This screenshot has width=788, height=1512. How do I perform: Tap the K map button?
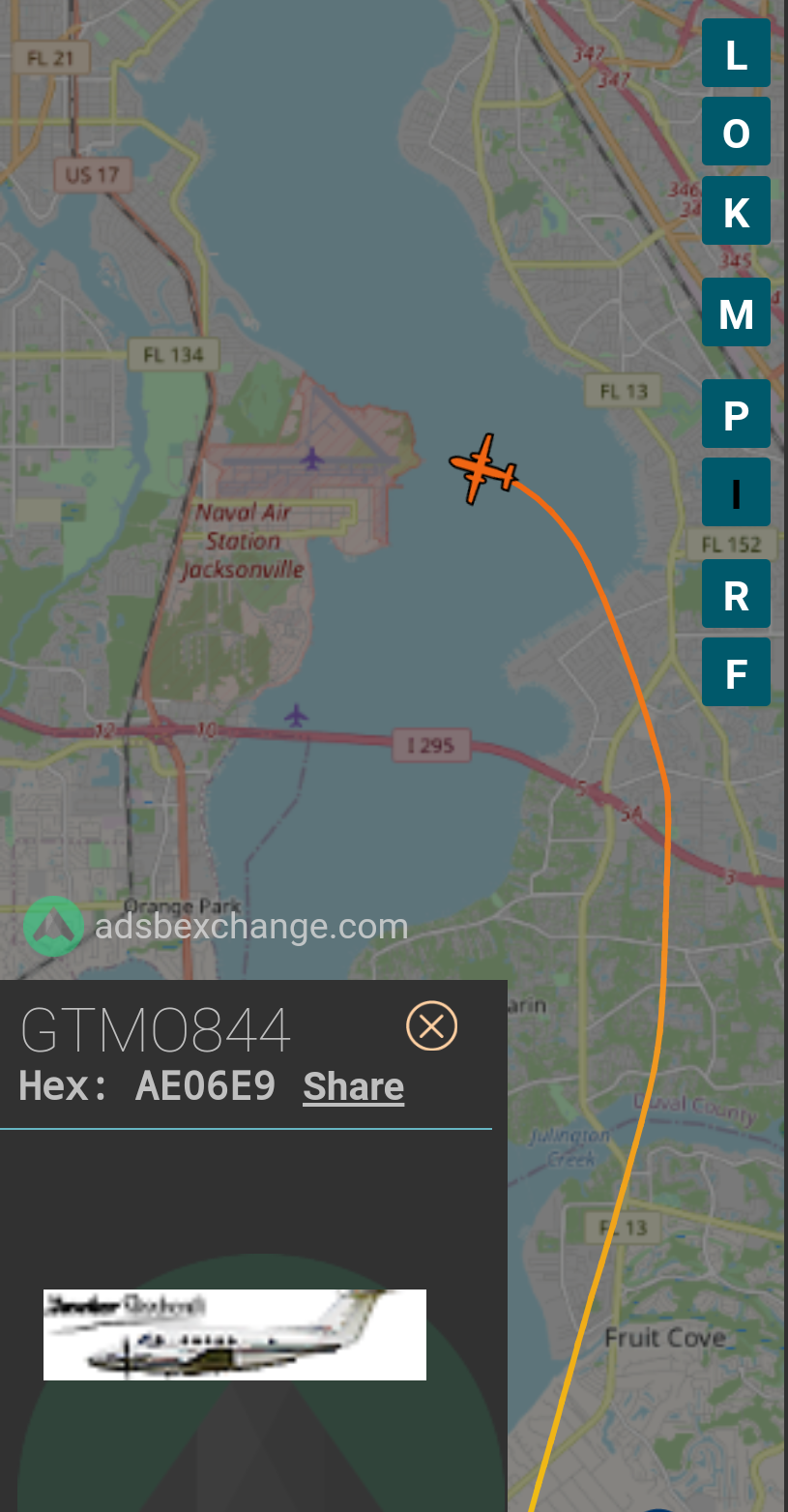[x=736, y=211]
